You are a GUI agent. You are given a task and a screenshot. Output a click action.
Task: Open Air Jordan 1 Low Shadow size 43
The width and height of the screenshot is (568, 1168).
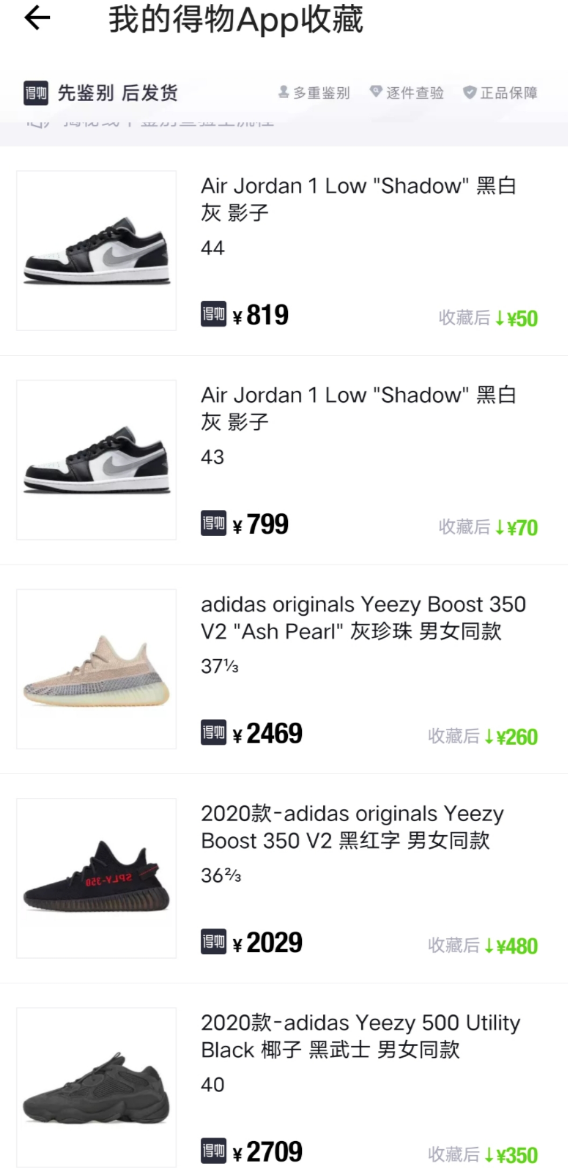pos(284,460)
